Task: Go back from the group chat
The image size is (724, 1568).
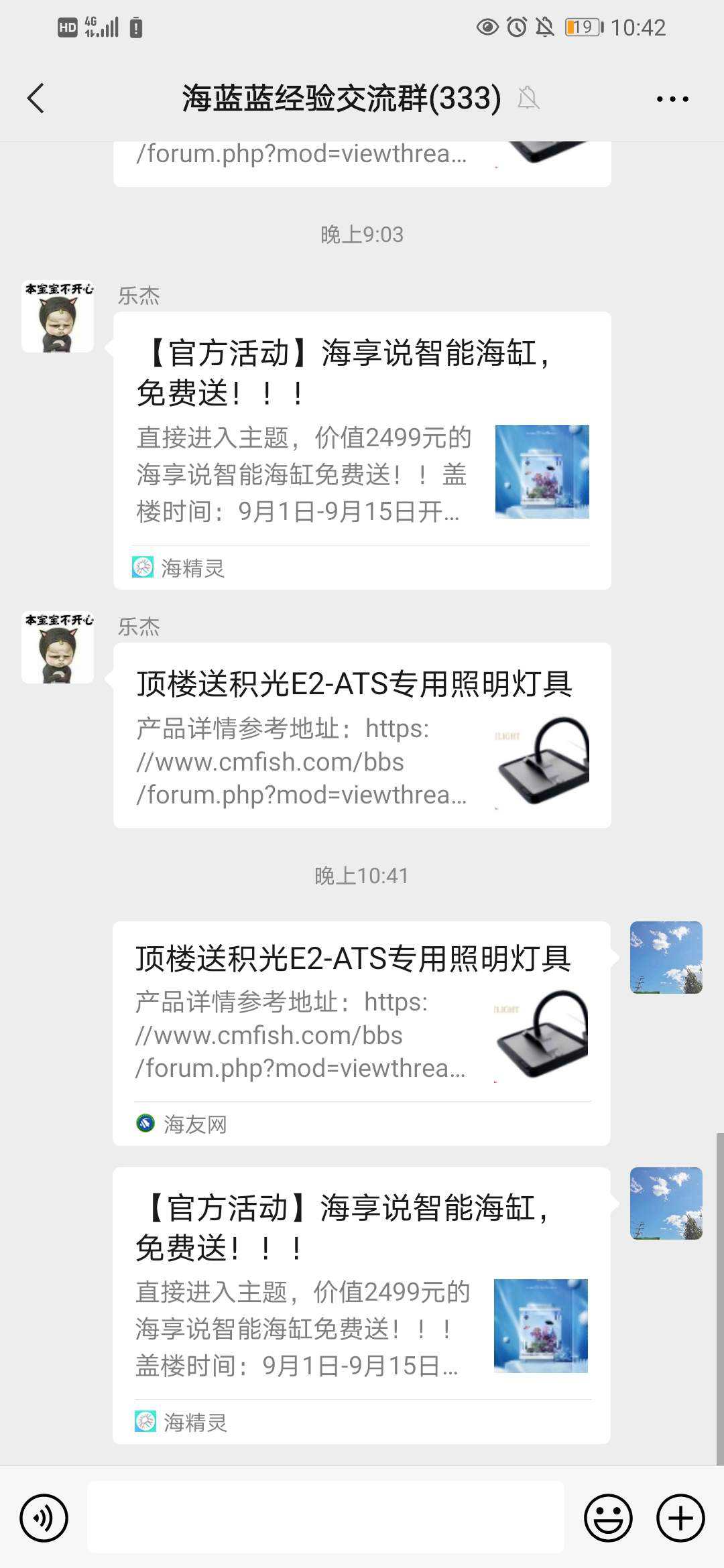Action: [x=36, y=99]
